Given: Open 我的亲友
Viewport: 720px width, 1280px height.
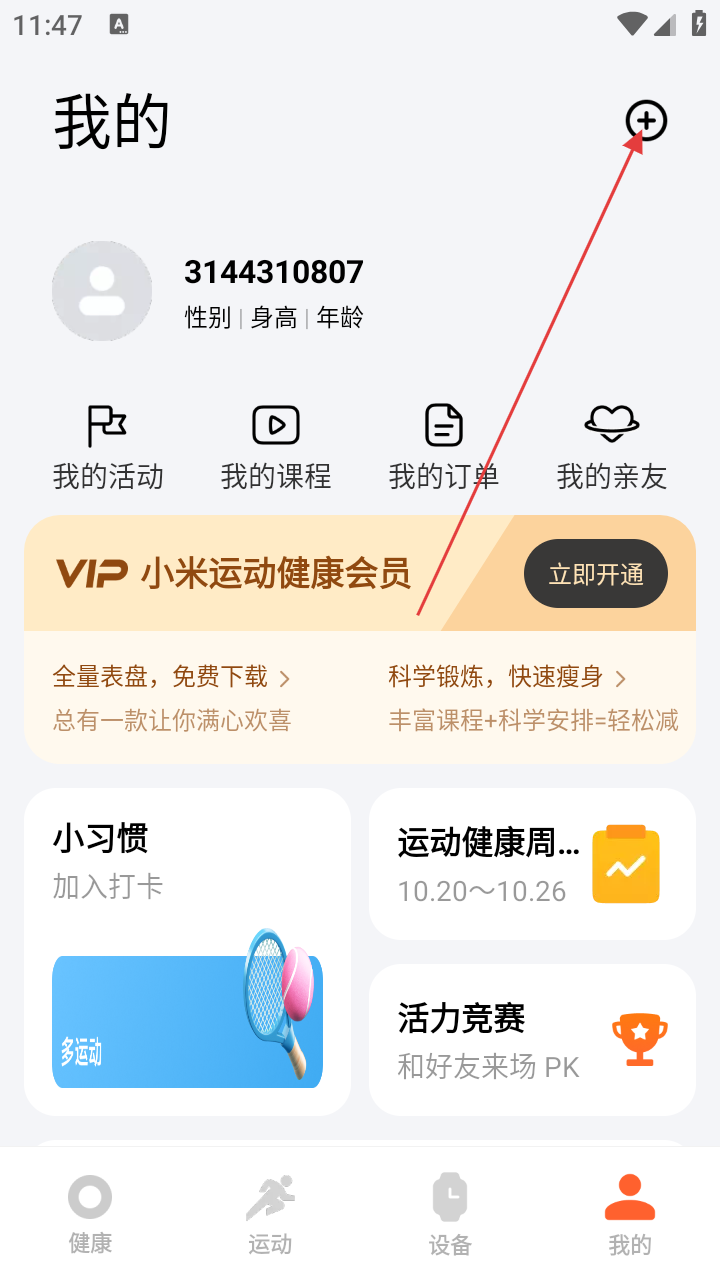Looking at the screenshot, I should point(612,447).
